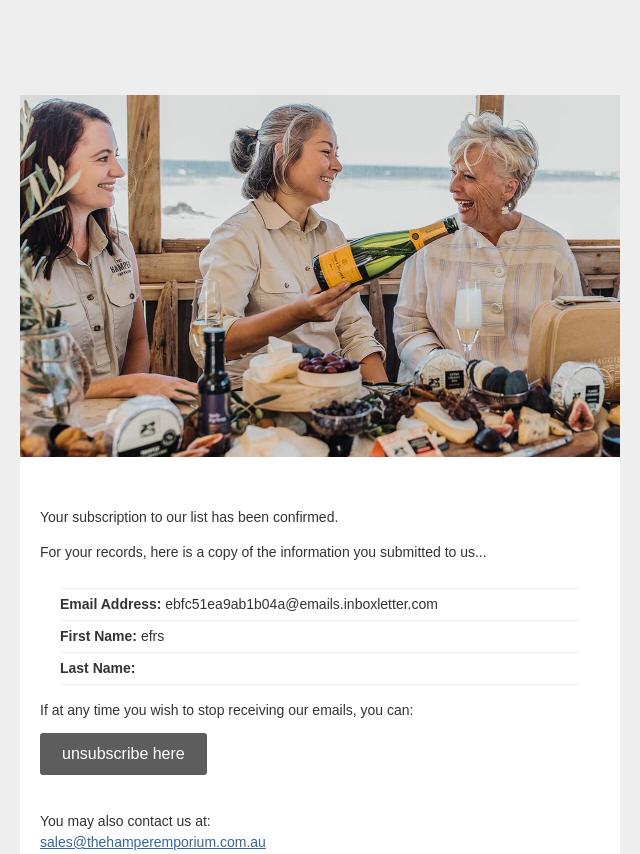Open the sales@thehamperemporium.com.au email link

(152, 842)
